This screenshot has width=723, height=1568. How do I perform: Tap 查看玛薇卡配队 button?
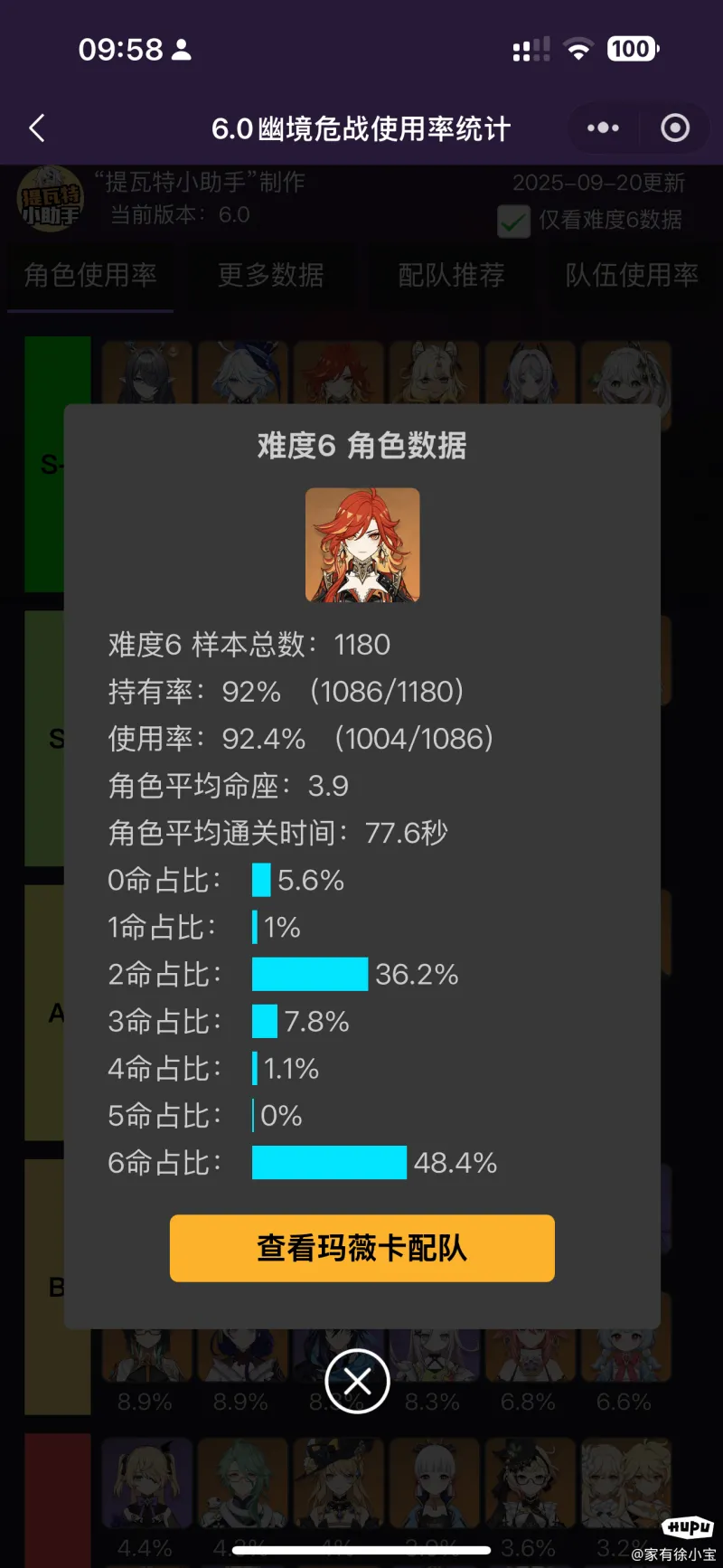click(x=361, y=1248)
